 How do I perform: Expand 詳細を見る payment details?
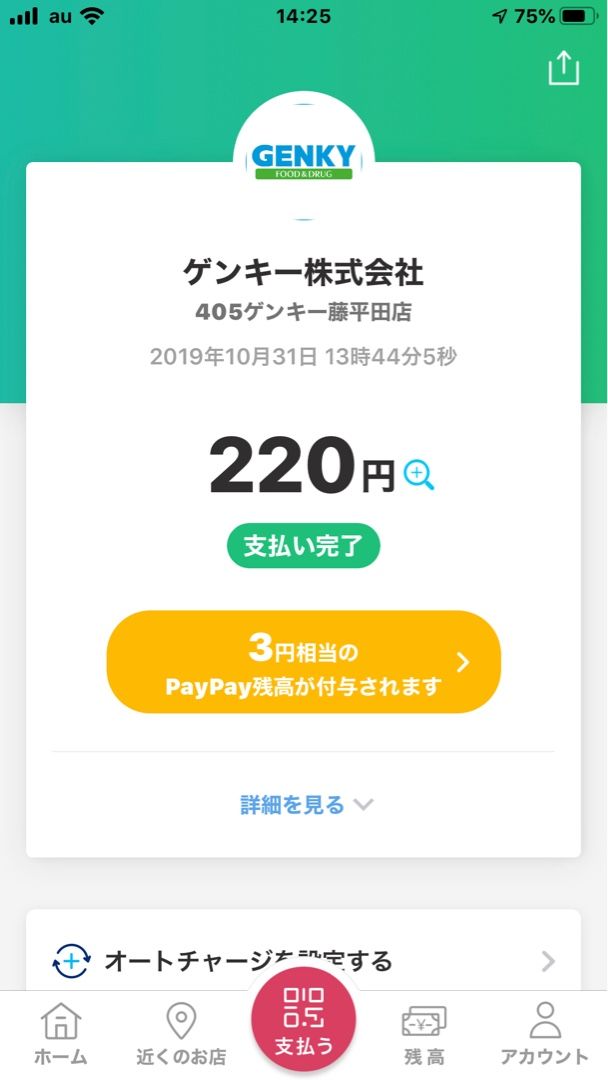(306, 804)
